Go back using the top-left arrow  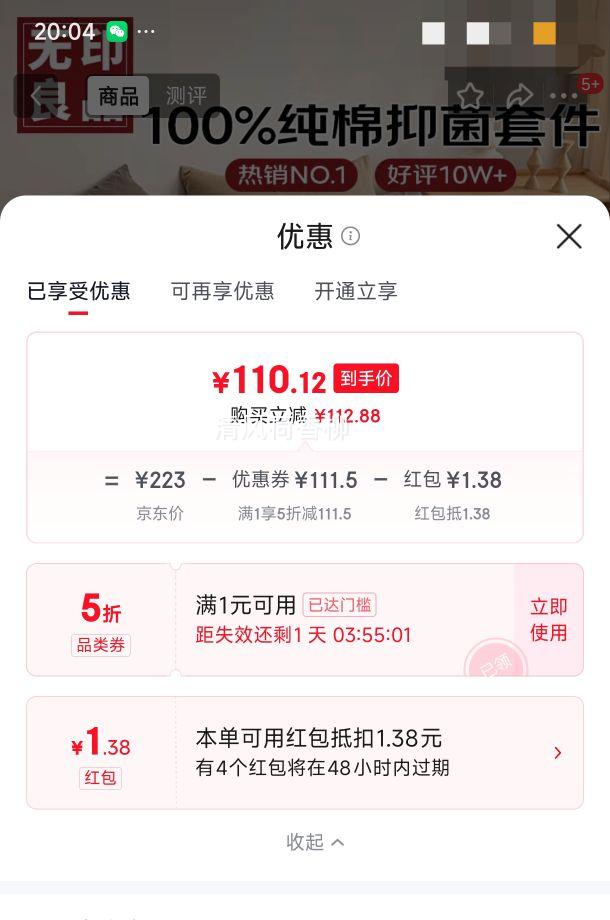coord(37,96)
